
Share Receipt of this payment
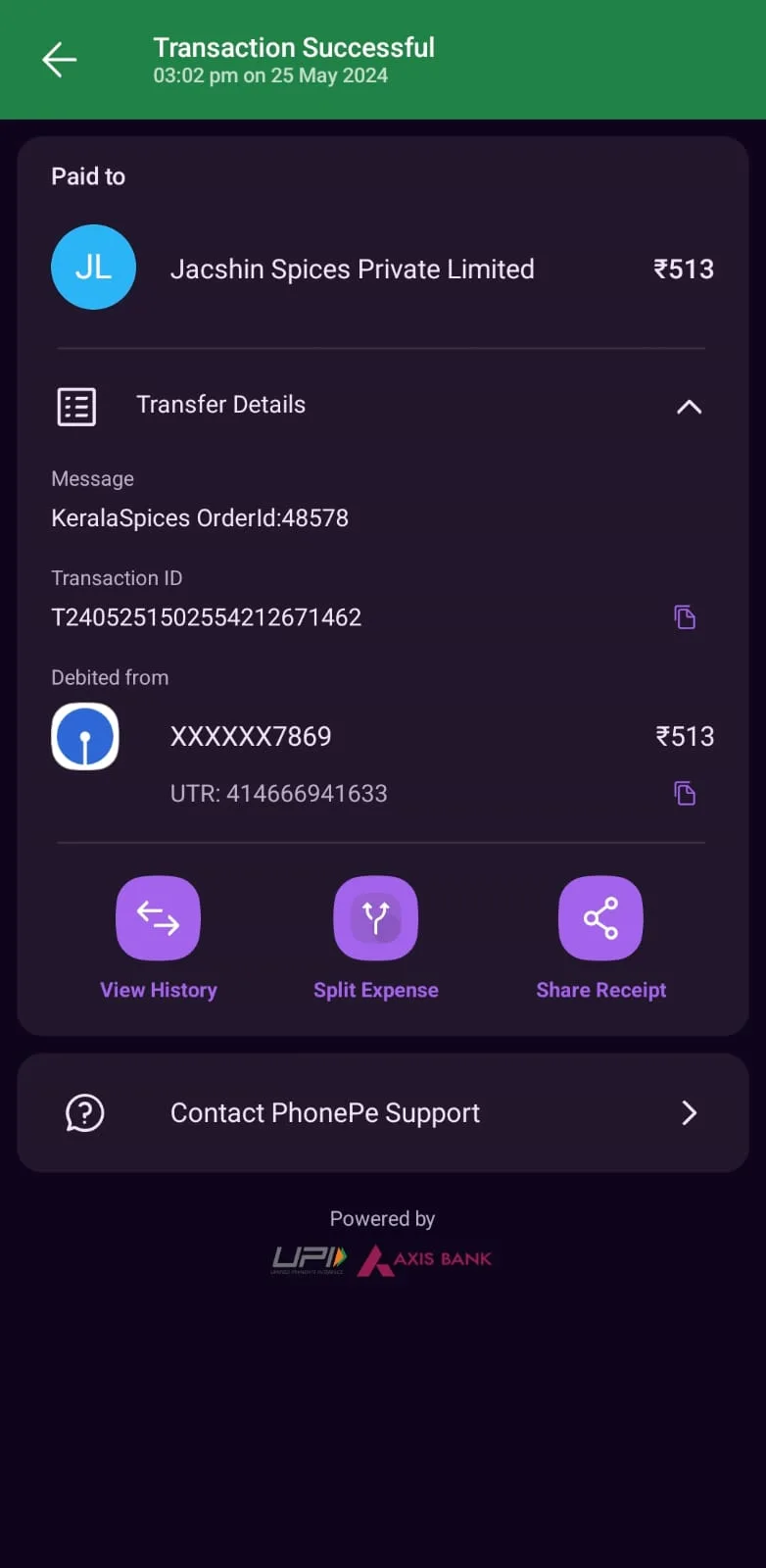600,938
